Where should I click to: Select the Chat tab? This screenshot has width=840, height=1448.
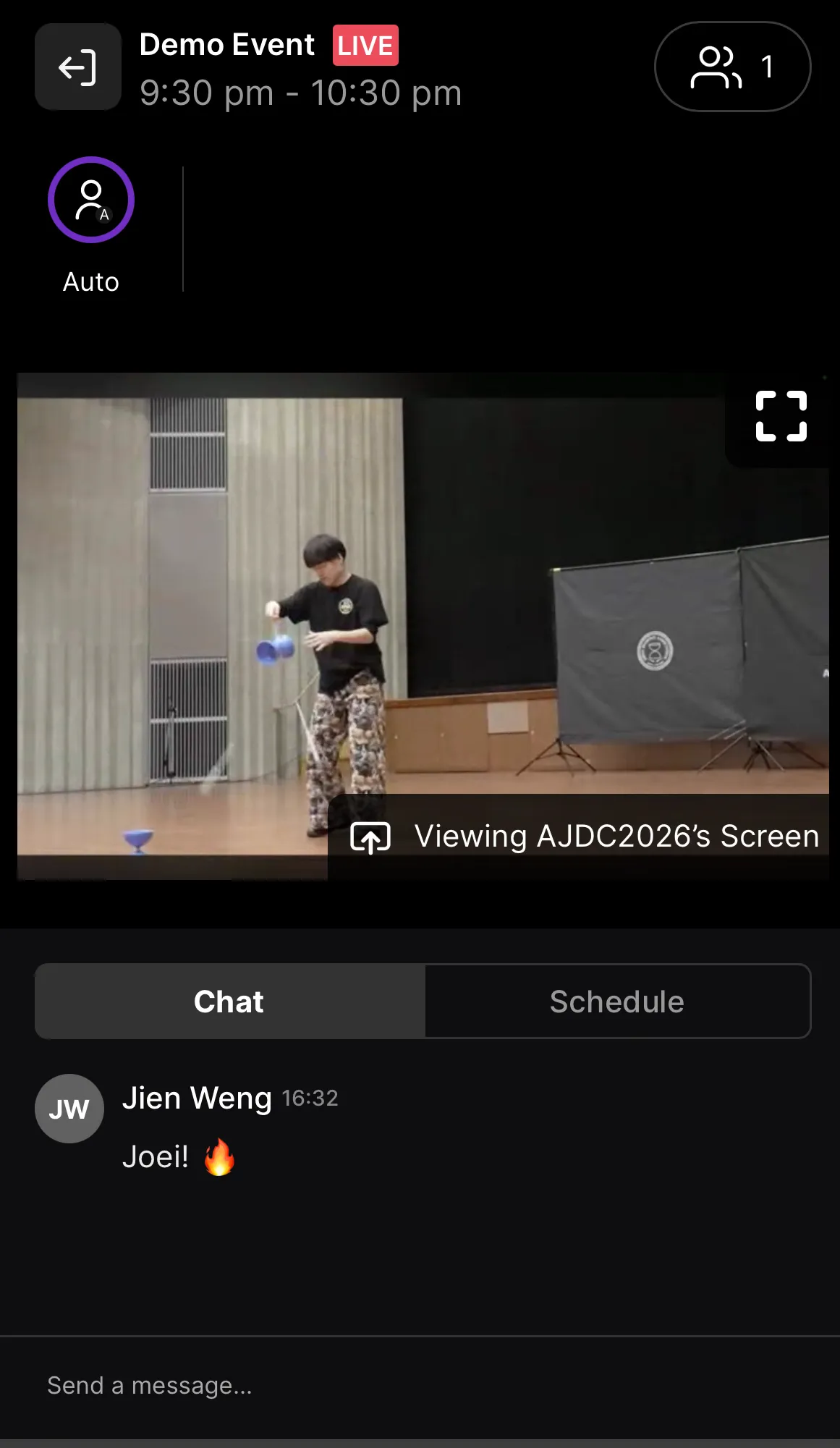point(229,1002)
